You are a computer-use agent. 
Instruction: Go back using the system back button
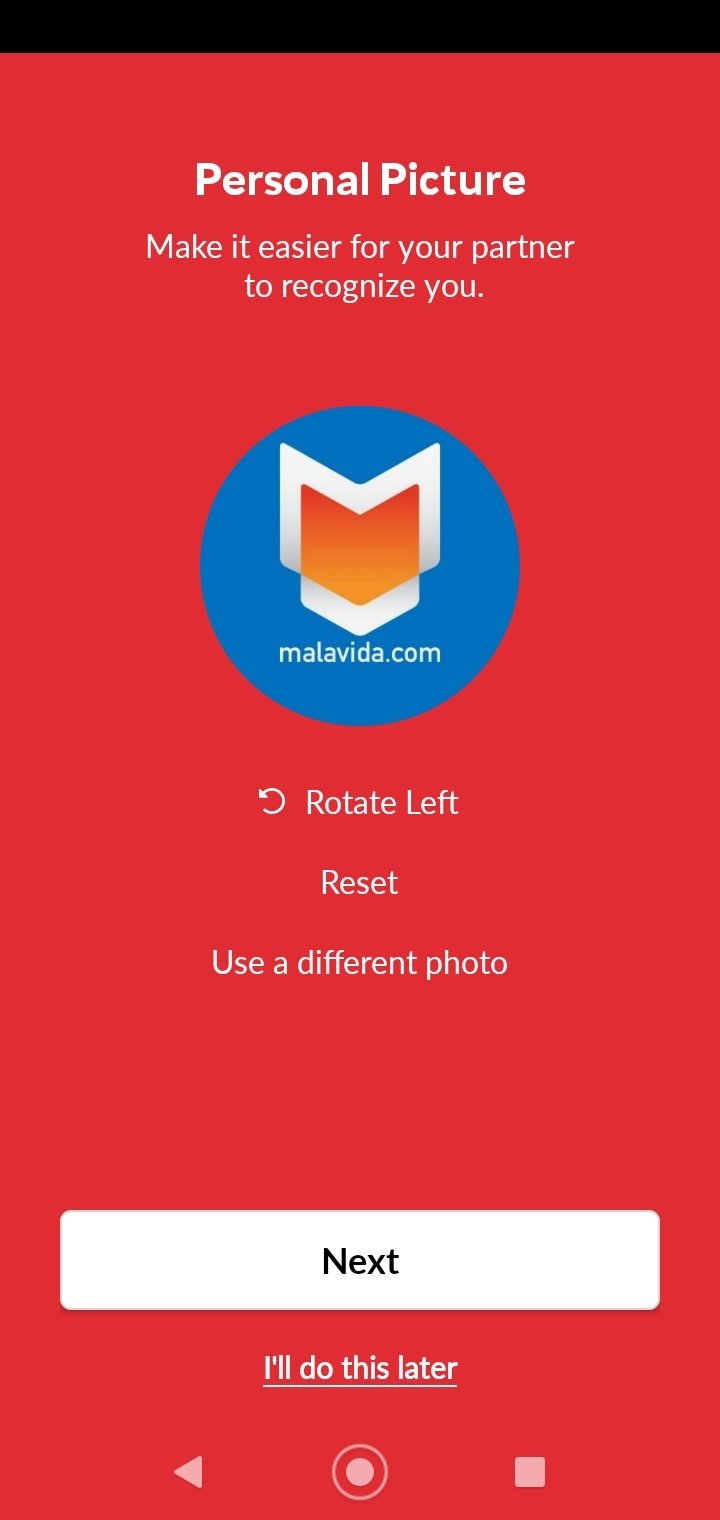point(188,1471)
